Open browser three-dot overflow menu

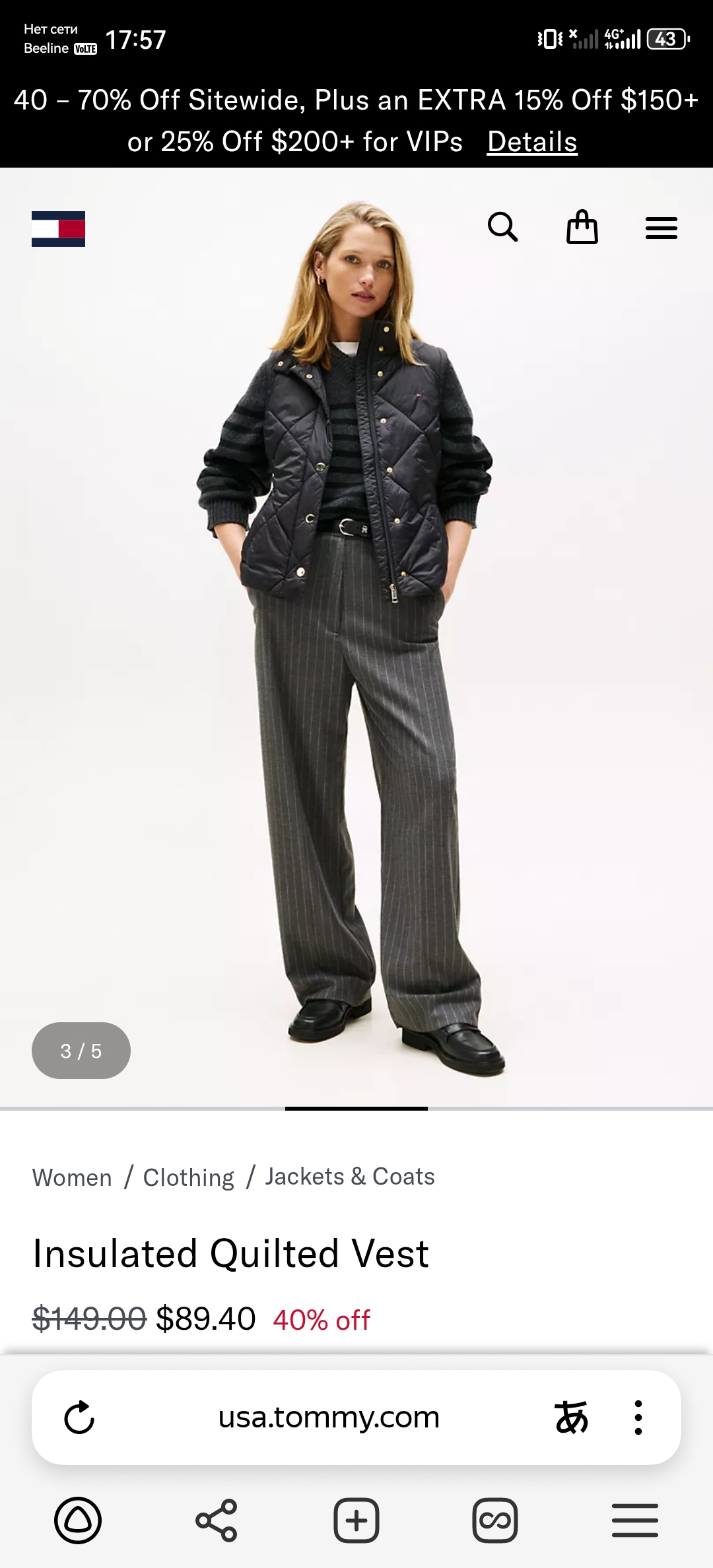click(638, 1417)
